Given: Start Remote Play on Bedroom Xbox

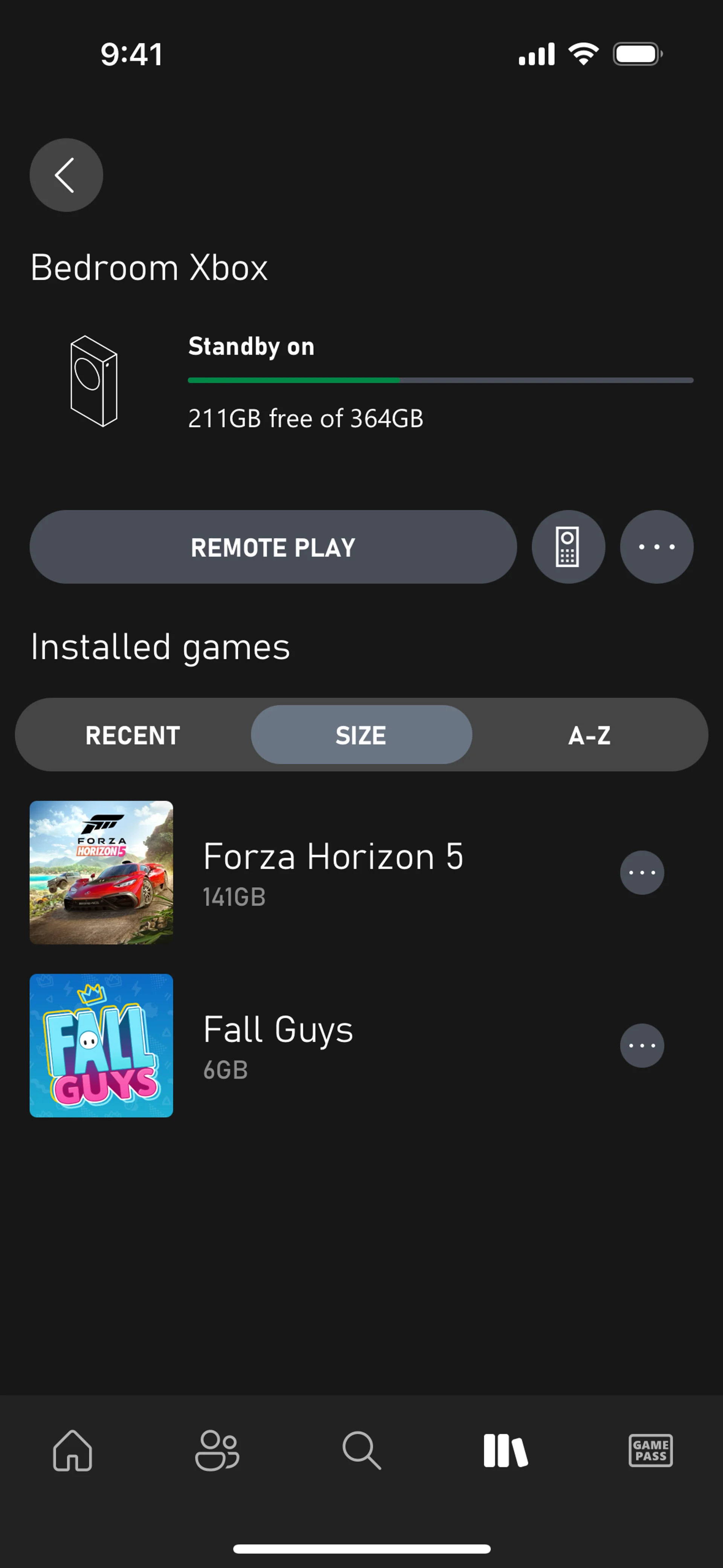Looking at the screenshot, I should [x=273, y=547].
